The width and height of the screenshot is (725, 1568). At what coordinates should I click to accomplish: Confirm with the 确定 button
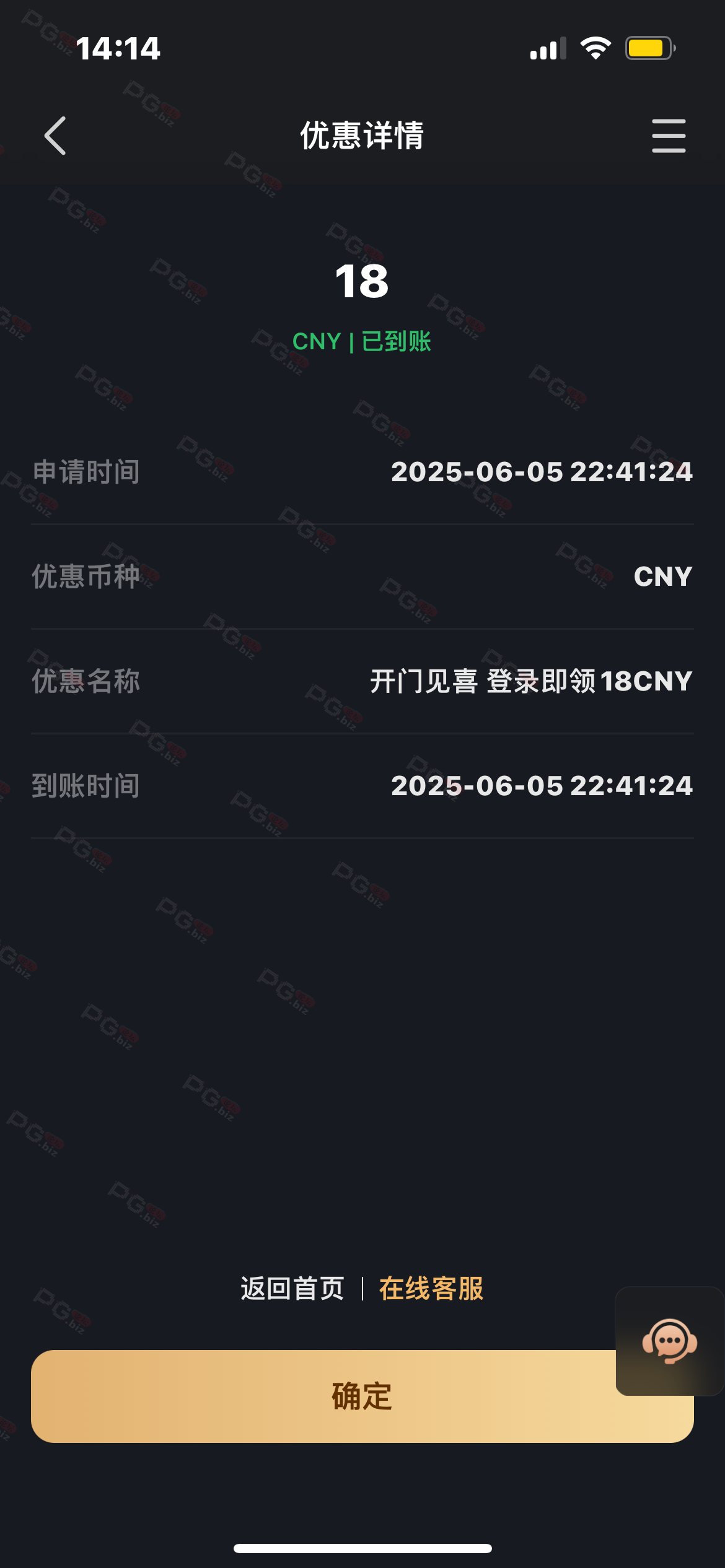coord(362,1396)
